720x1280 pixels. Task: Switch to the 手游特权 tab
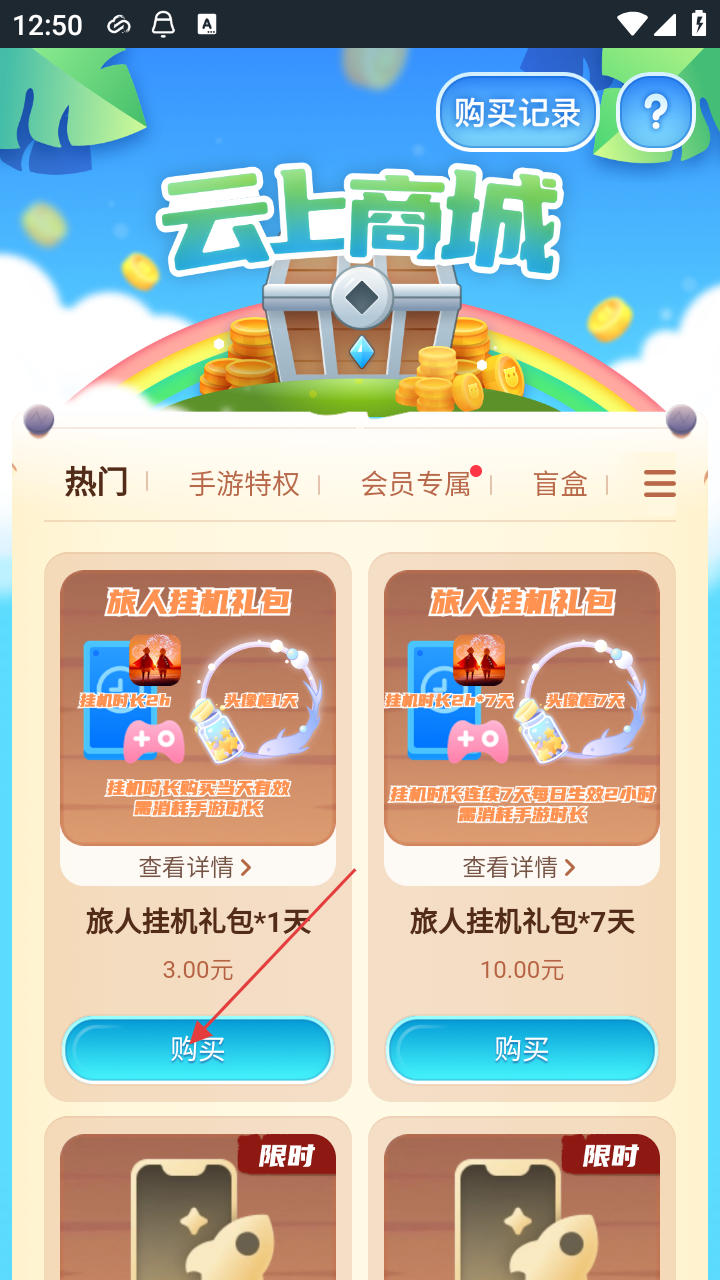244,484
